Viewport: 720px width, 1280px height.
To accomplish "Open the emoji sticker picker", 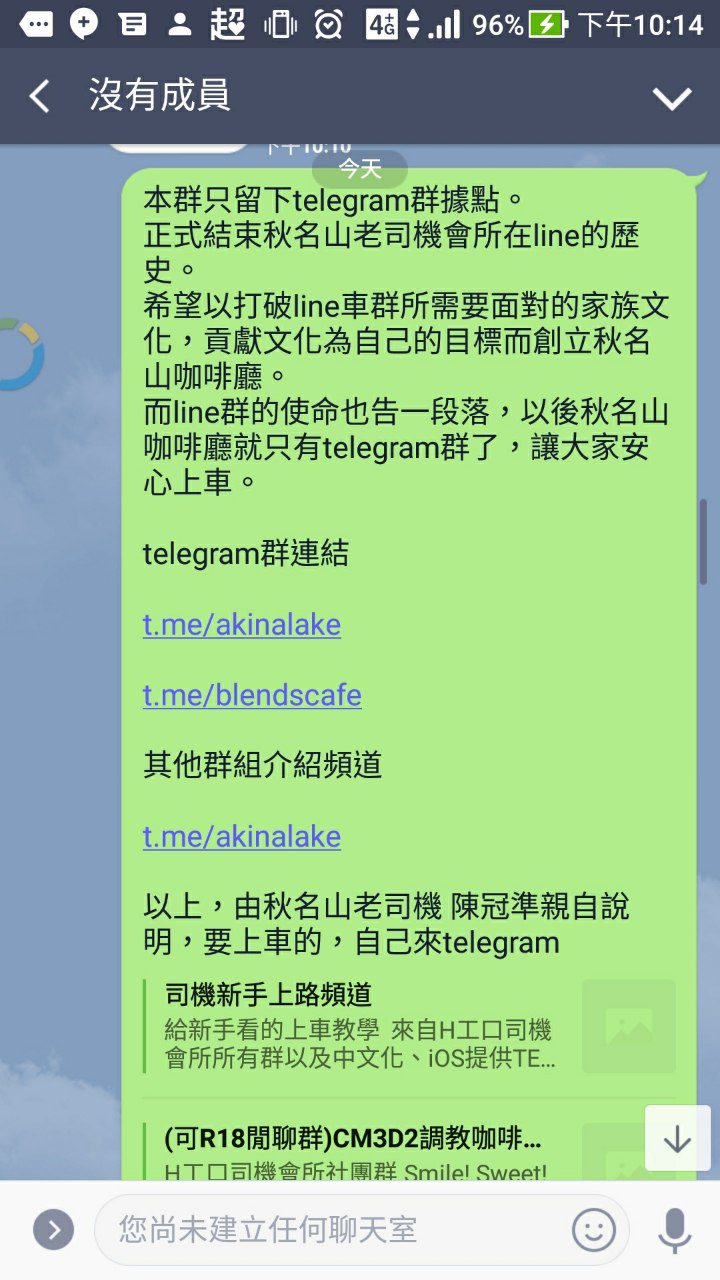I will click(x=594, y=1229).
